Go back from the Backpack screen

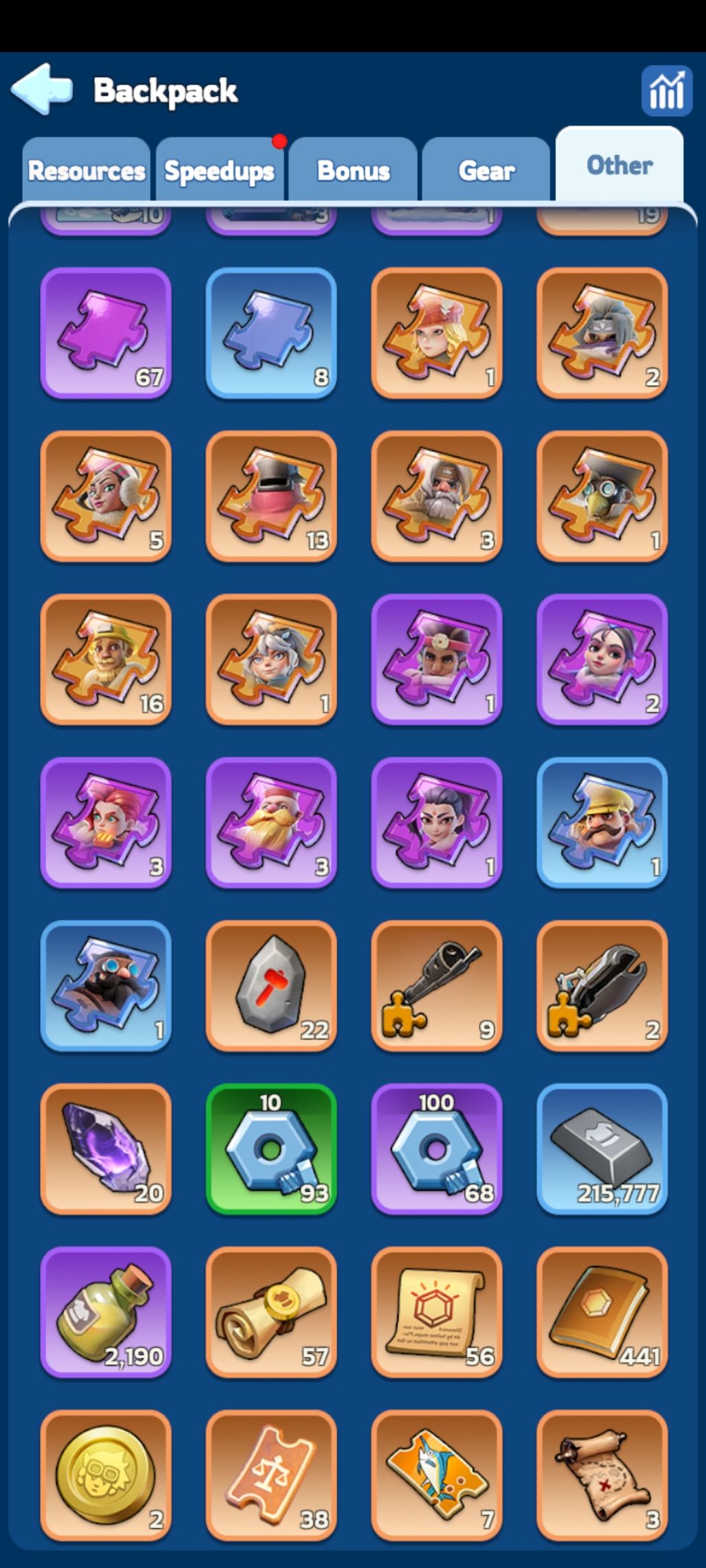[x=43, y=89]
